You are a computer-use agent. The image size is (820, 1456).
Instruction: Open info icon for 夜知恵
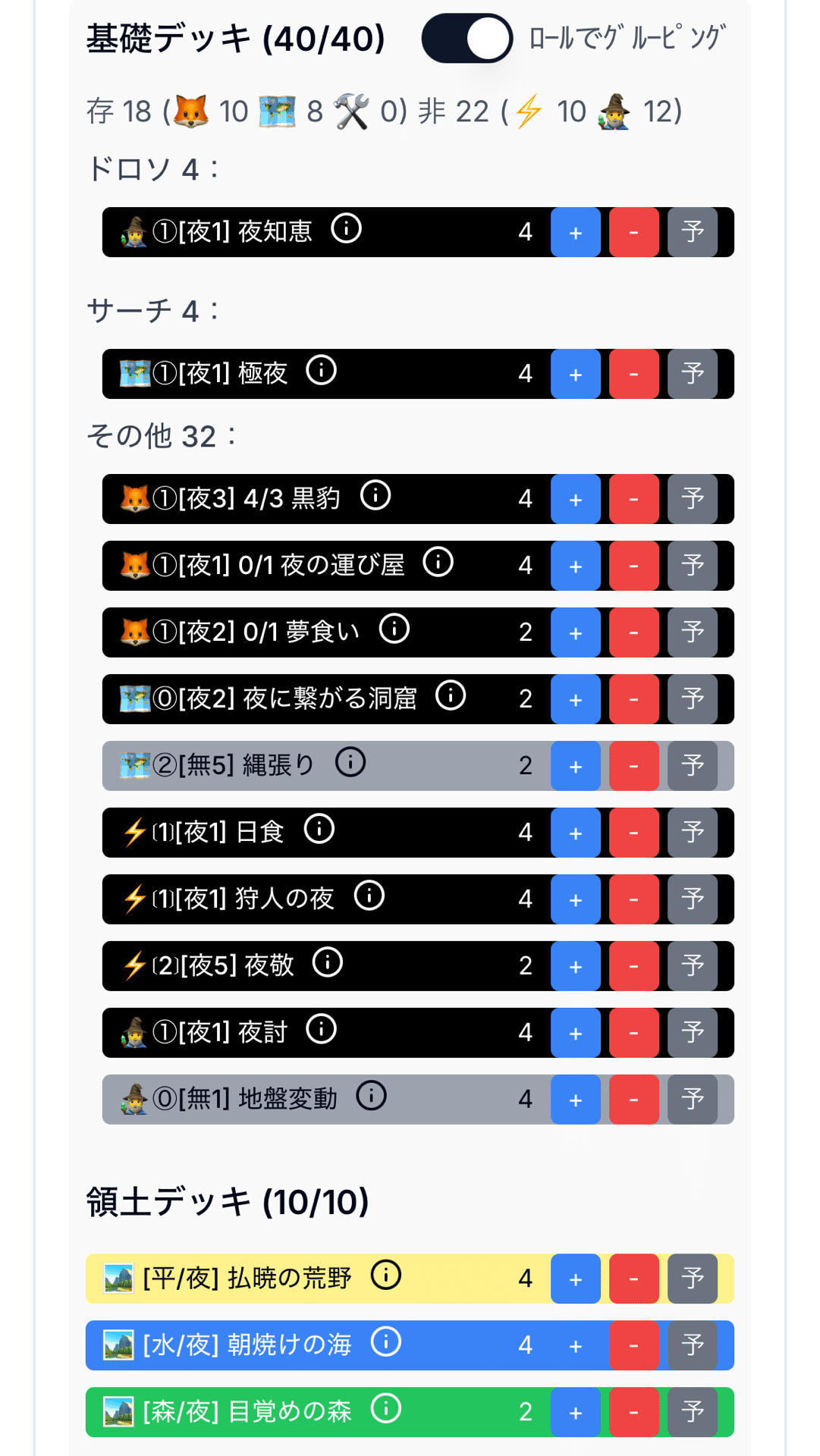[x=347, y=228]
